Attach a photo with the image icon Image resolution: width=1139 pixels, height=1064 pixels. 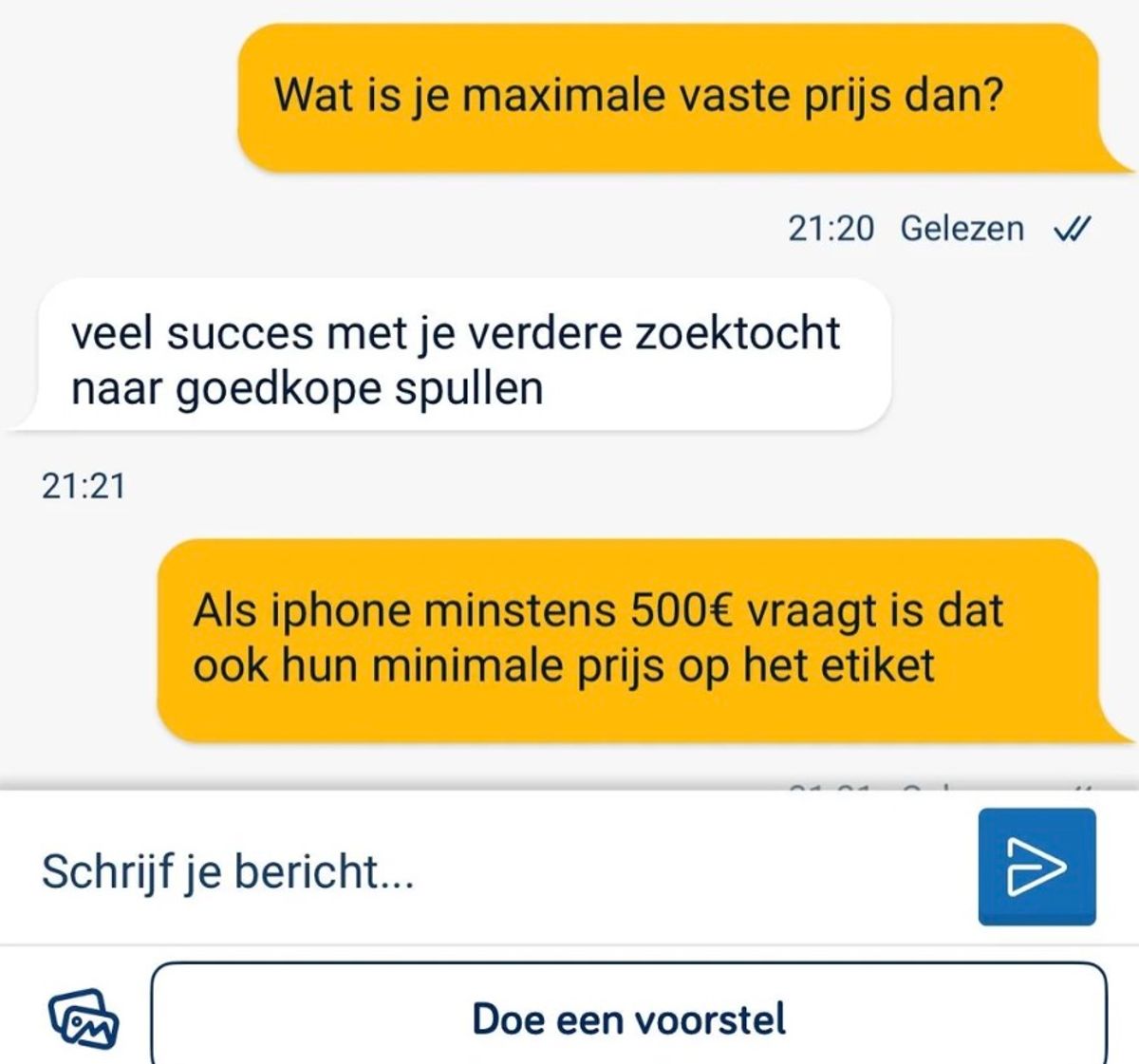coord(84,1018)
